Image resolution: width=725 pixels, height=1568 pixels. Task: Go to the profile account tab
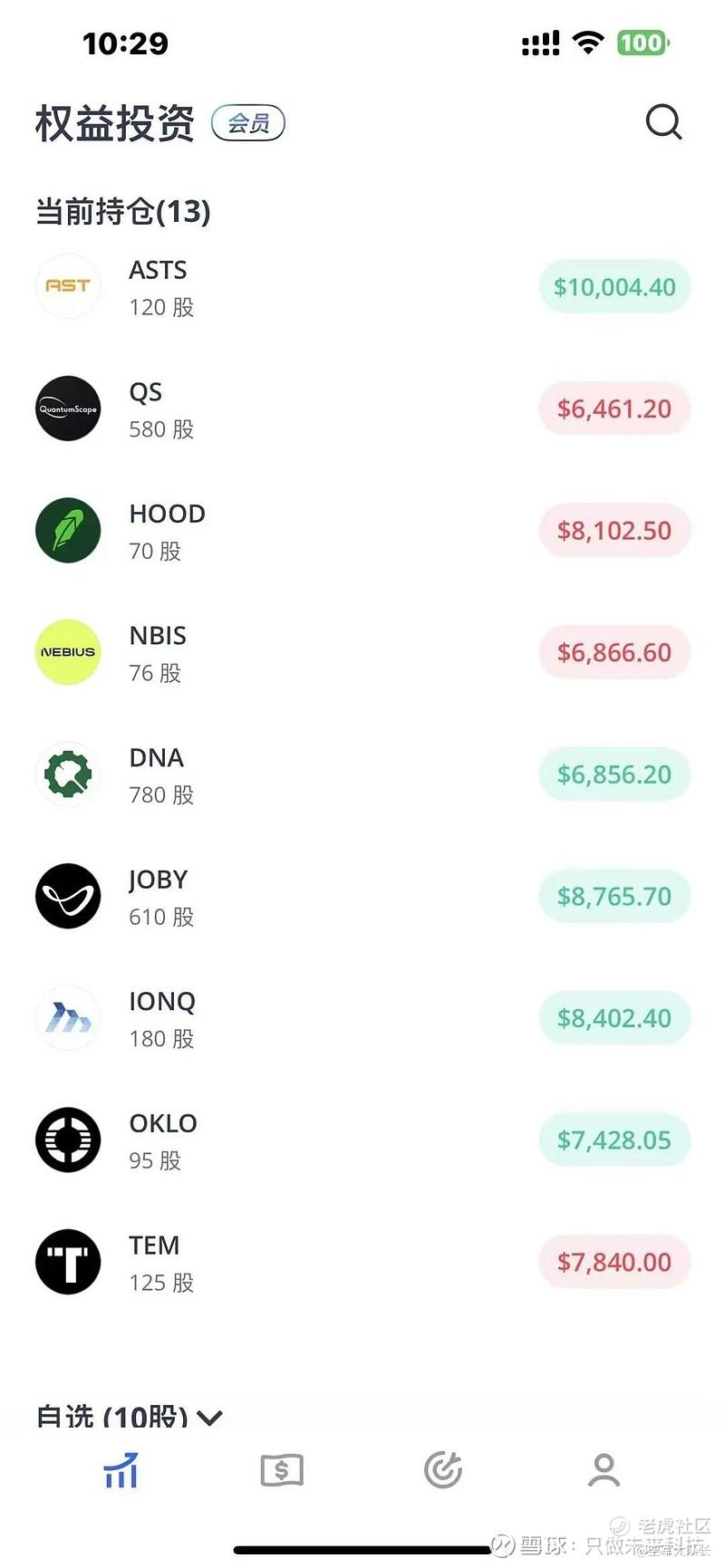pyautogui.click(x=604, y=1471)
